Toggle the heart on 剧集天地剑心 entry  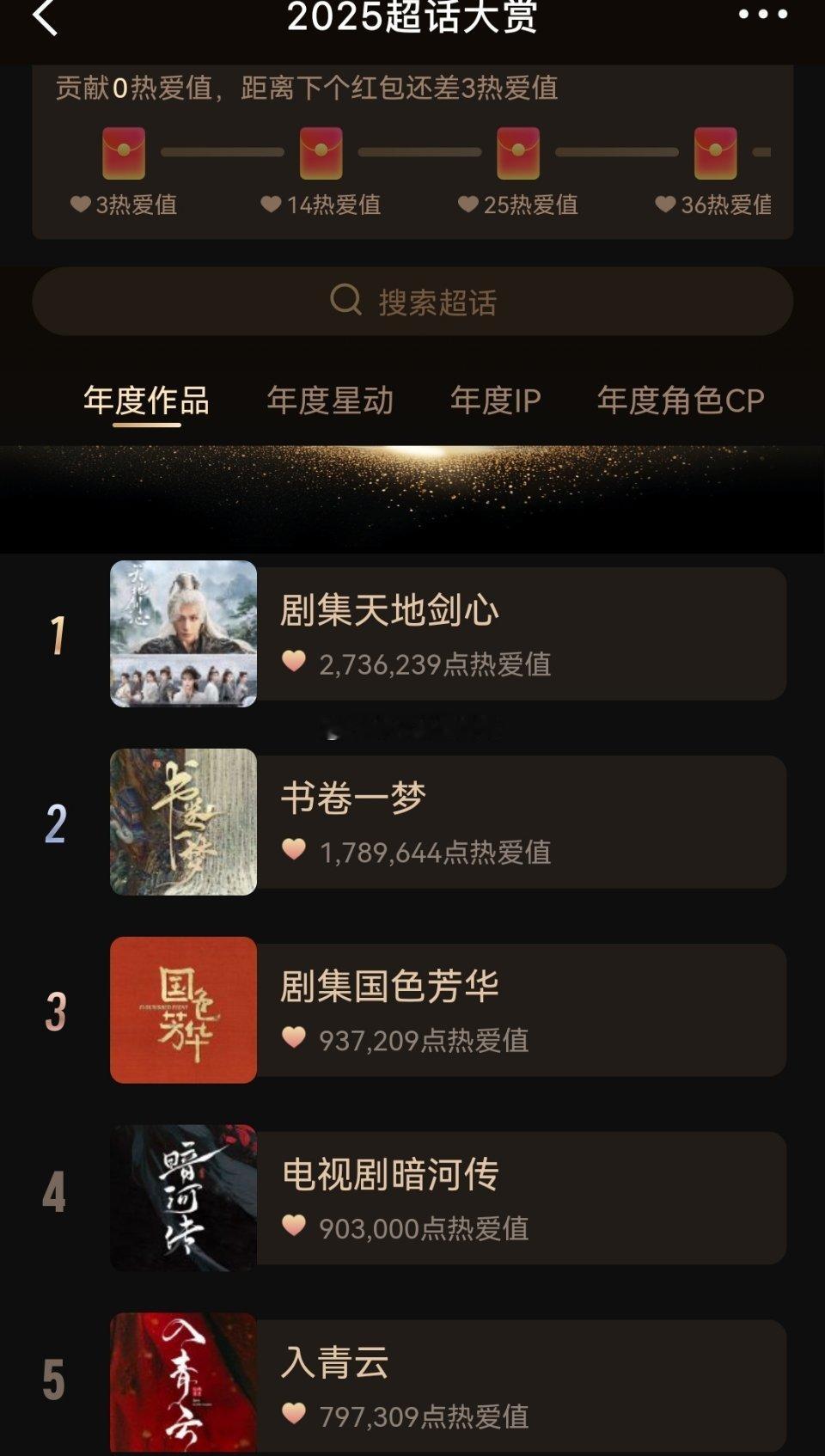click(x=296, y=664)
